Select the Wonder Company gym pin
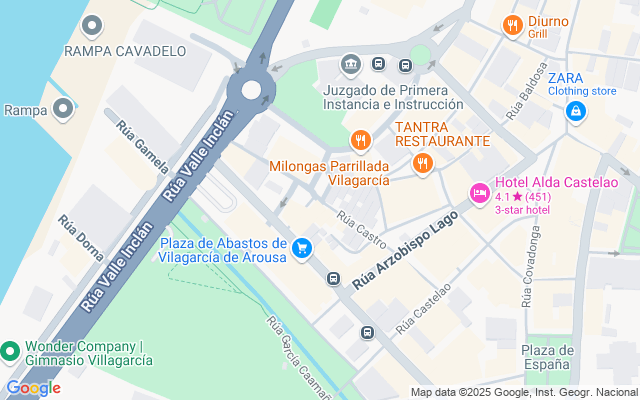The width and height of the screenshot is (640, 400). tap(10, 352)
